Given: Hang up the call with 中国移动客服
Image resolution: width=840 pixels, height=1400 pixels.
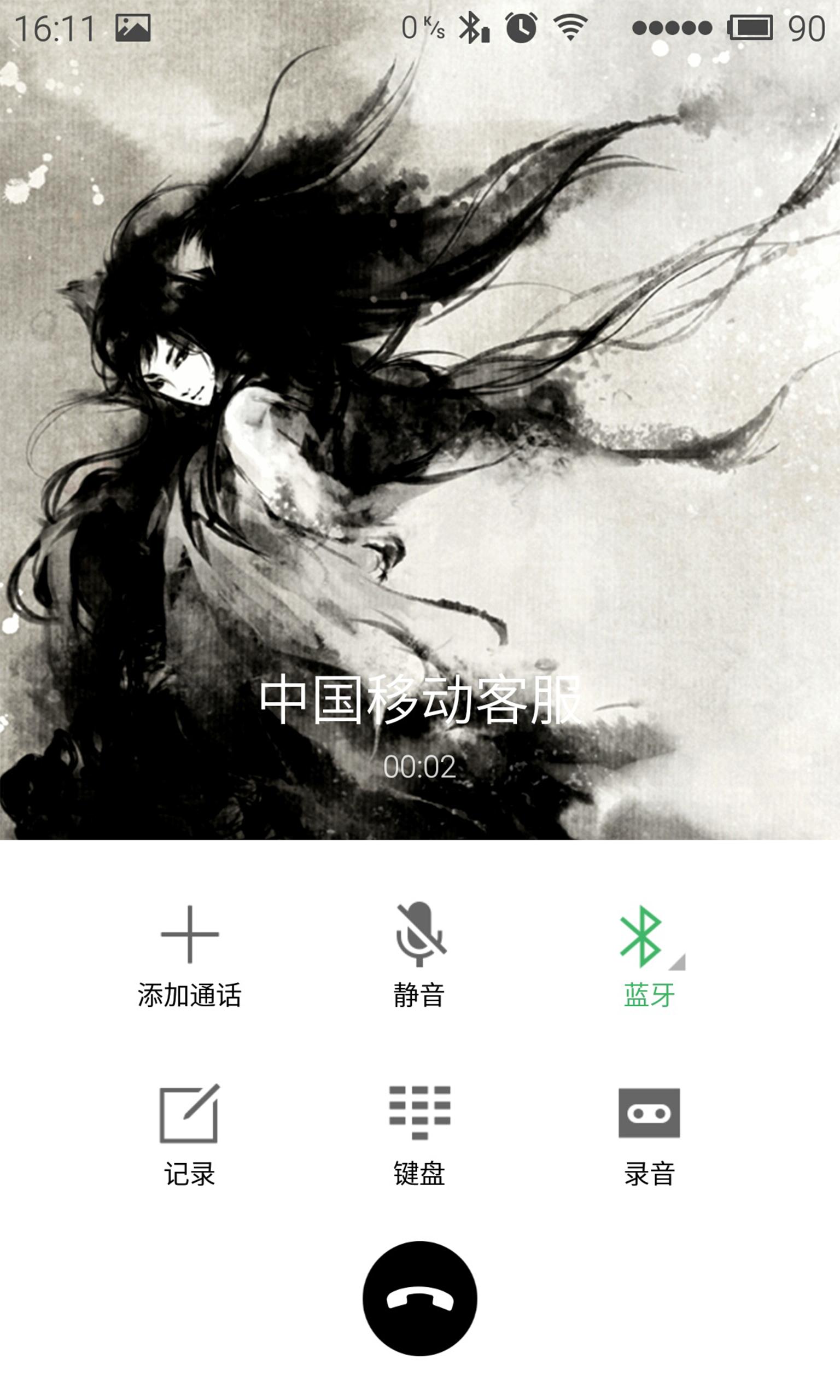Looking at the screenshot, I should pos(419,1298).
